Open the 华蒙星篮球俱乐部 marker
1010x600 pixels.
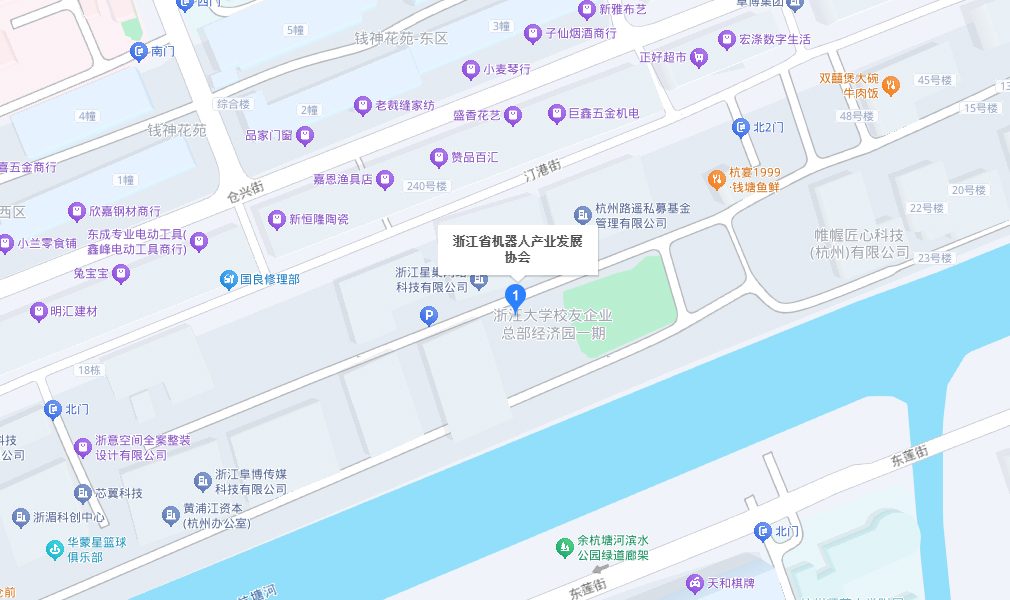click(x=54, y=549)
